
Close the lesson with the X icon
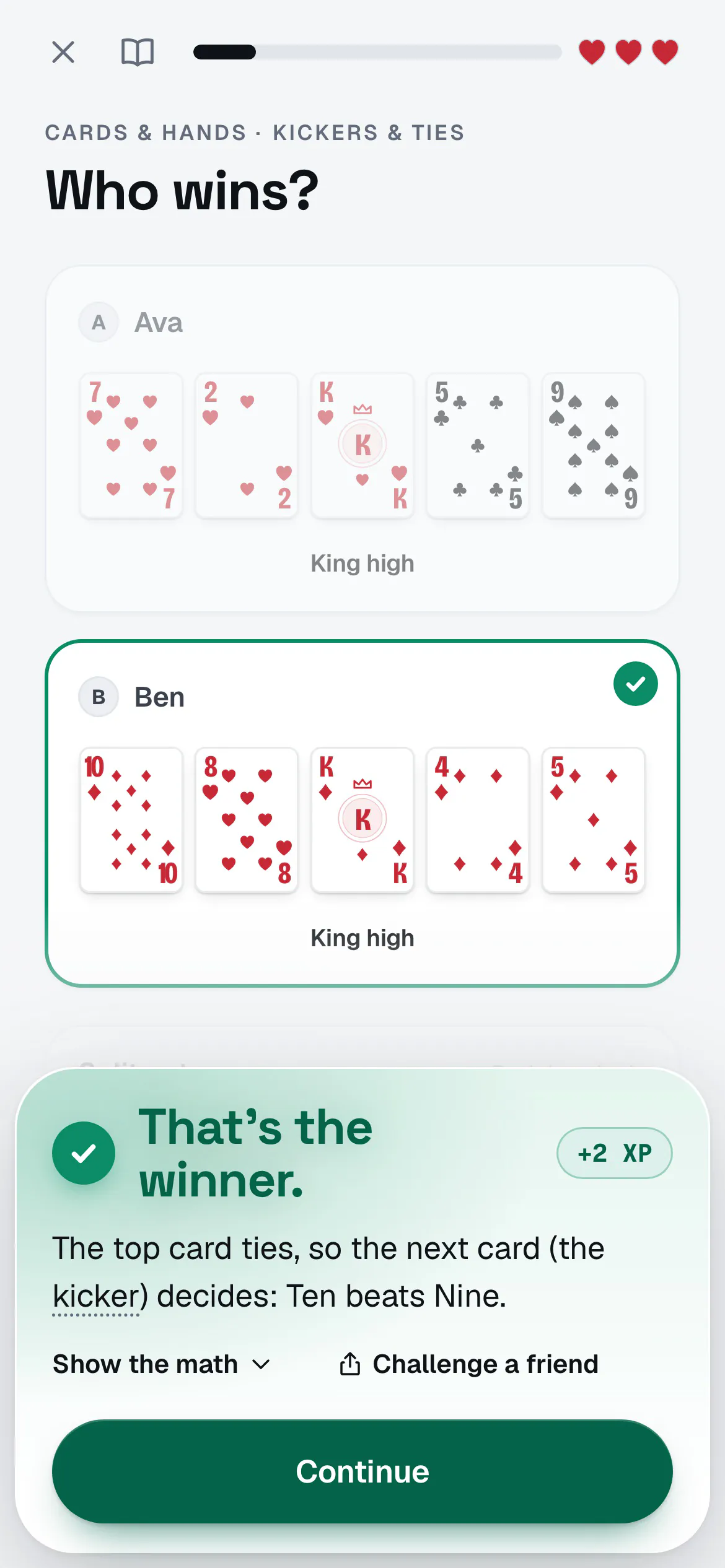pos(63,52)
